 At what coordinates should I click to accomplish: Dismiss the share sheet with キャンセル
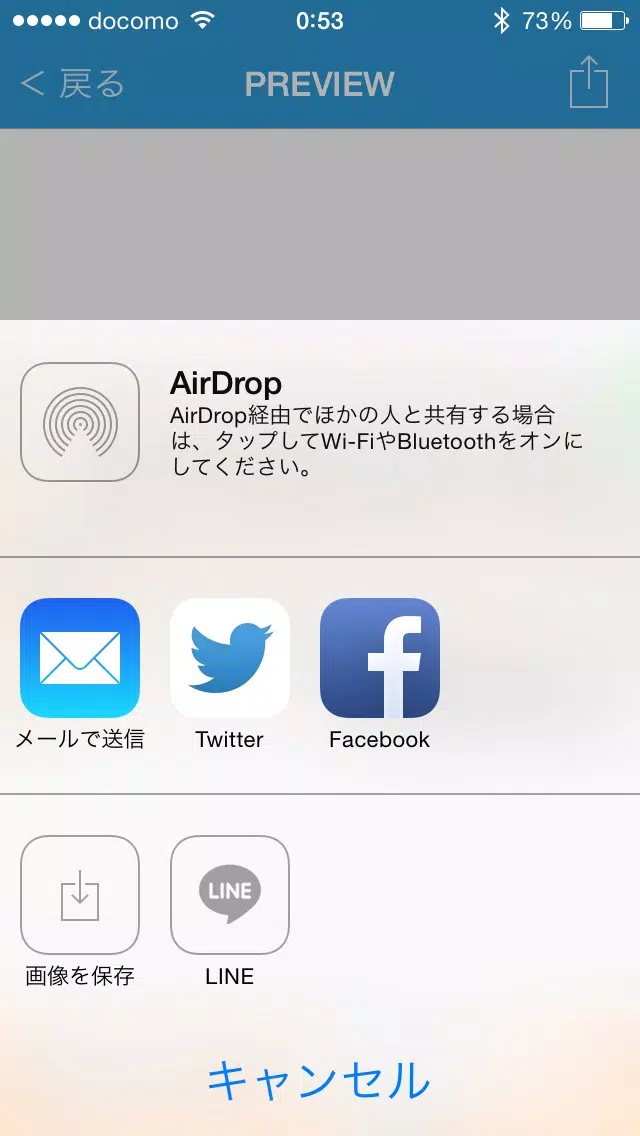319,1080
